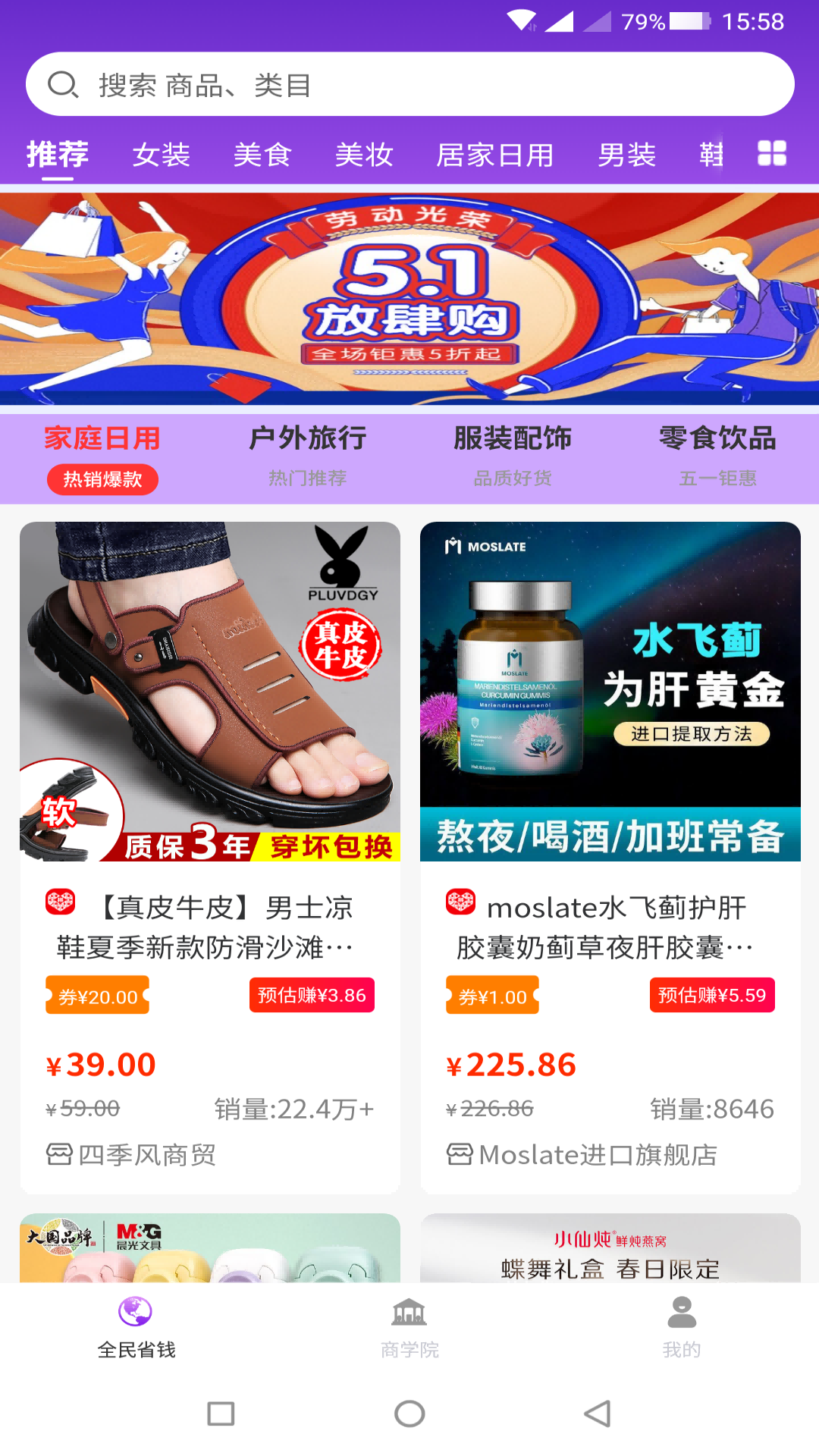Open the 晨光文具 product card
The image size is (819, 1456).
coord(210,1249)
